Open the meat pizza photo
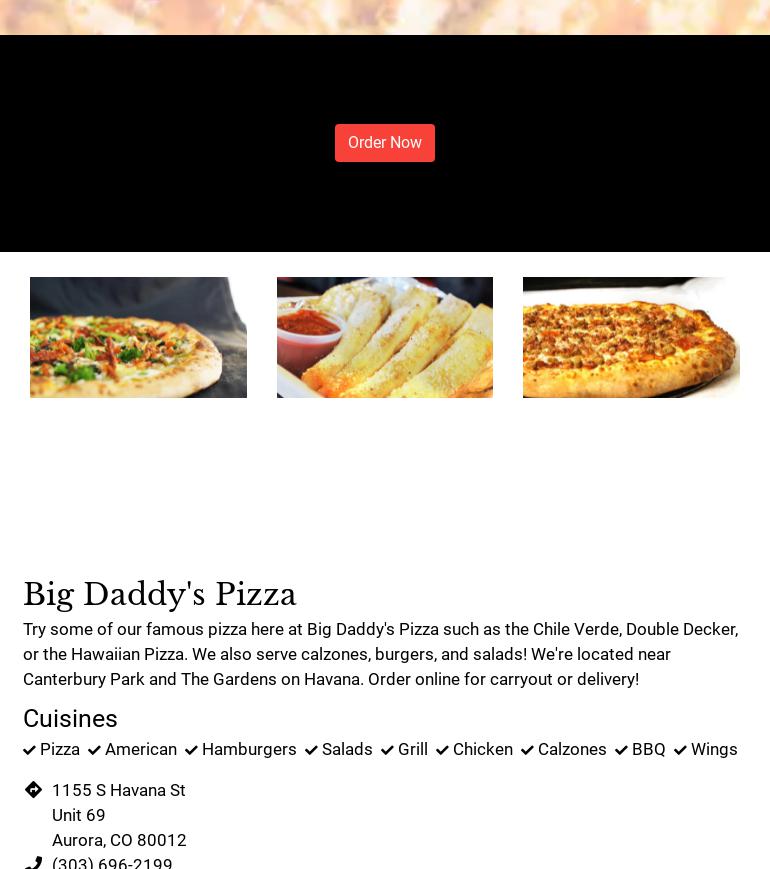Image resolution: width=770 pixels, height=869 pixels. [631, 337]
